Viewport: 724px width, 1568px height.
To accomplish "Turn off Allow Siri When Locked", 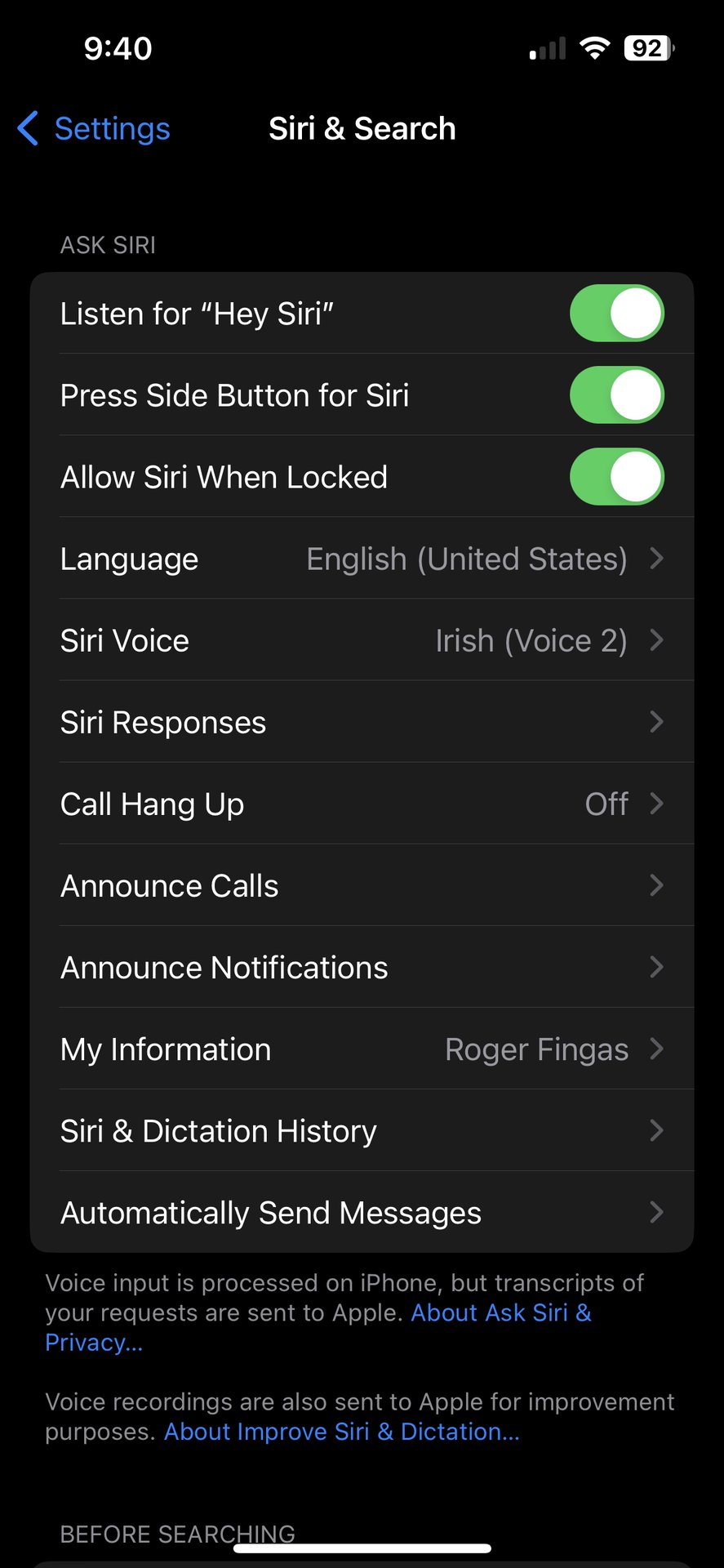I will [x=616, y=477].
